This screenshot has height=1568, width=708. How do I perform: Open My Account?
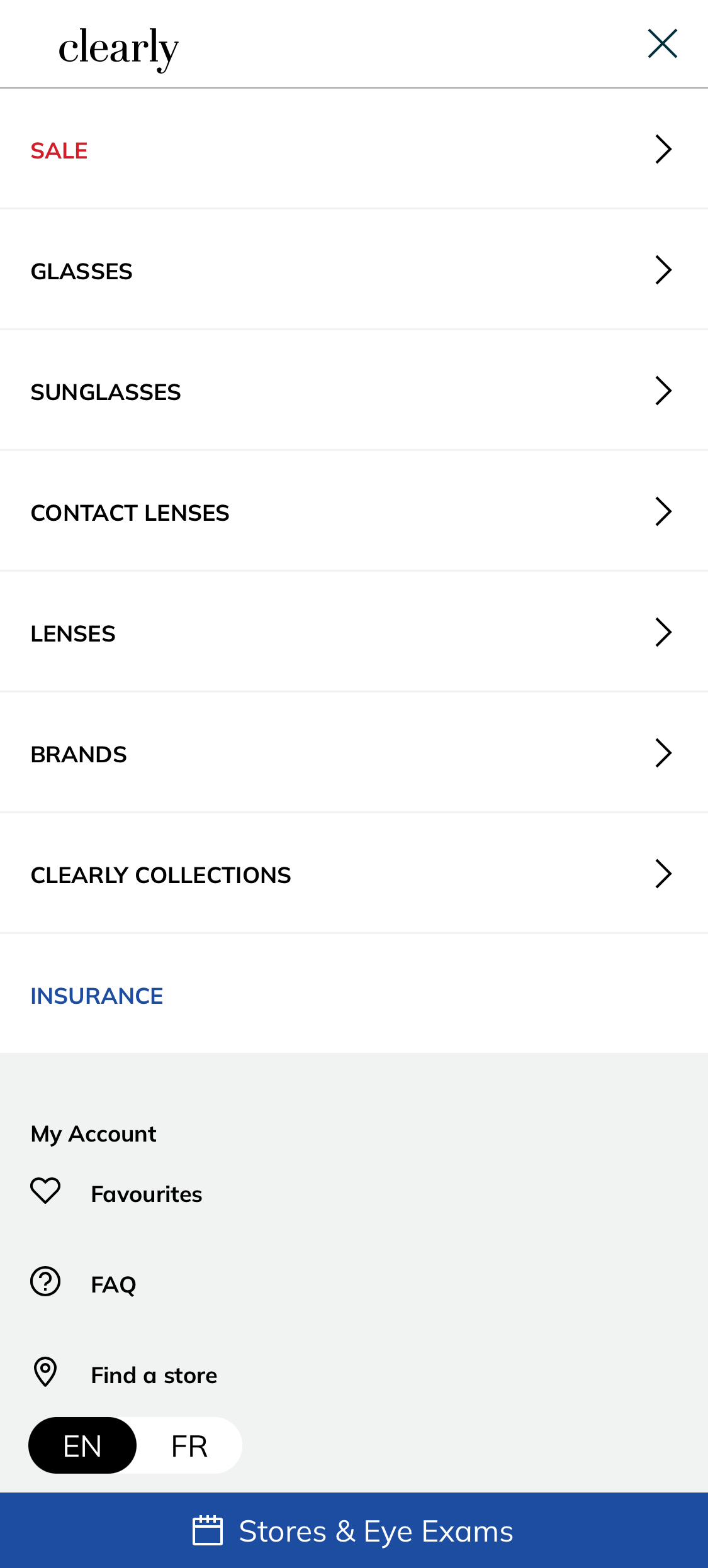click(93, 1133)
